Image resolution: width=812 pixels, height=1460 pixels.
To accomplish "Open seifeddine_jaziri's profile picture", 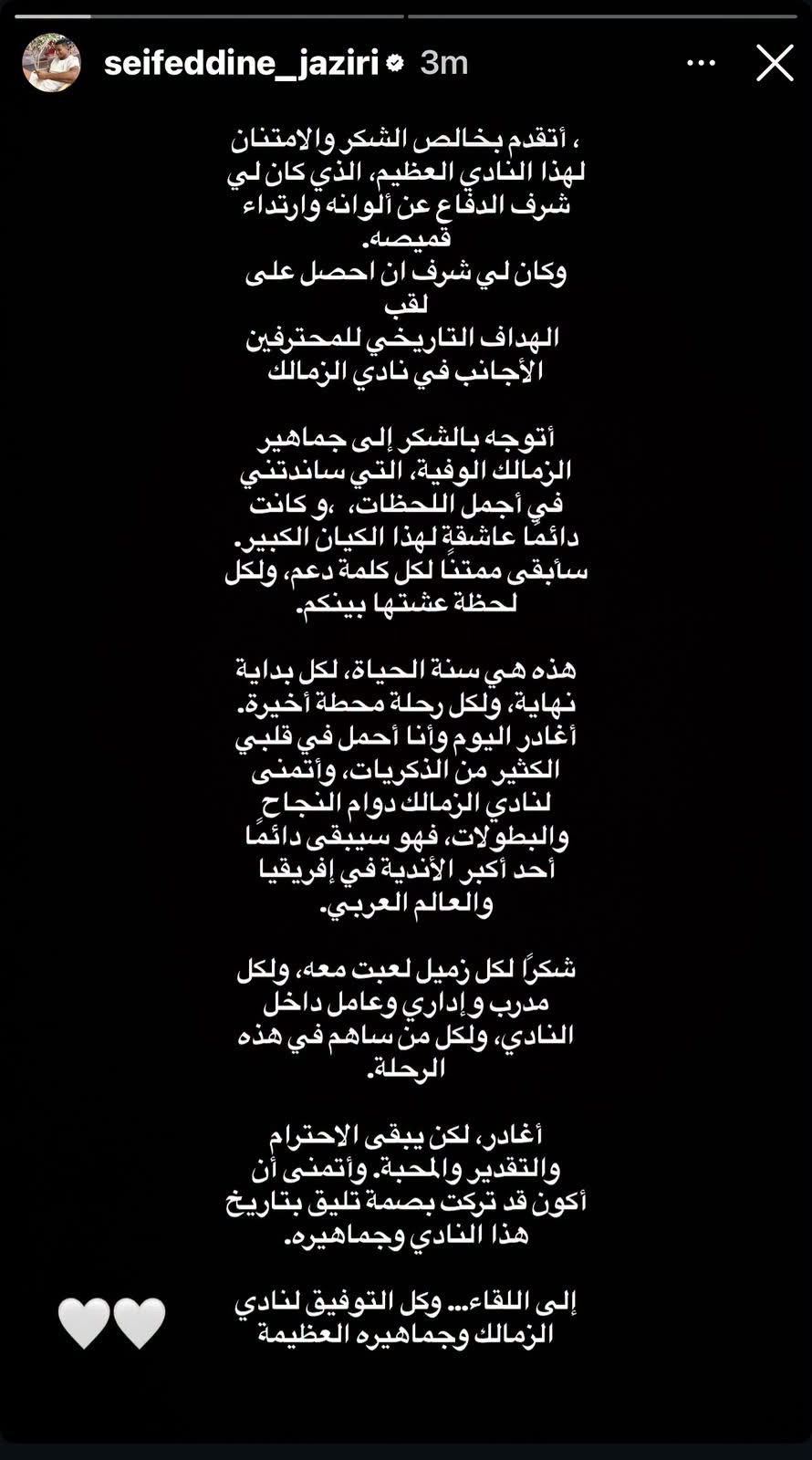I will 51,63.
